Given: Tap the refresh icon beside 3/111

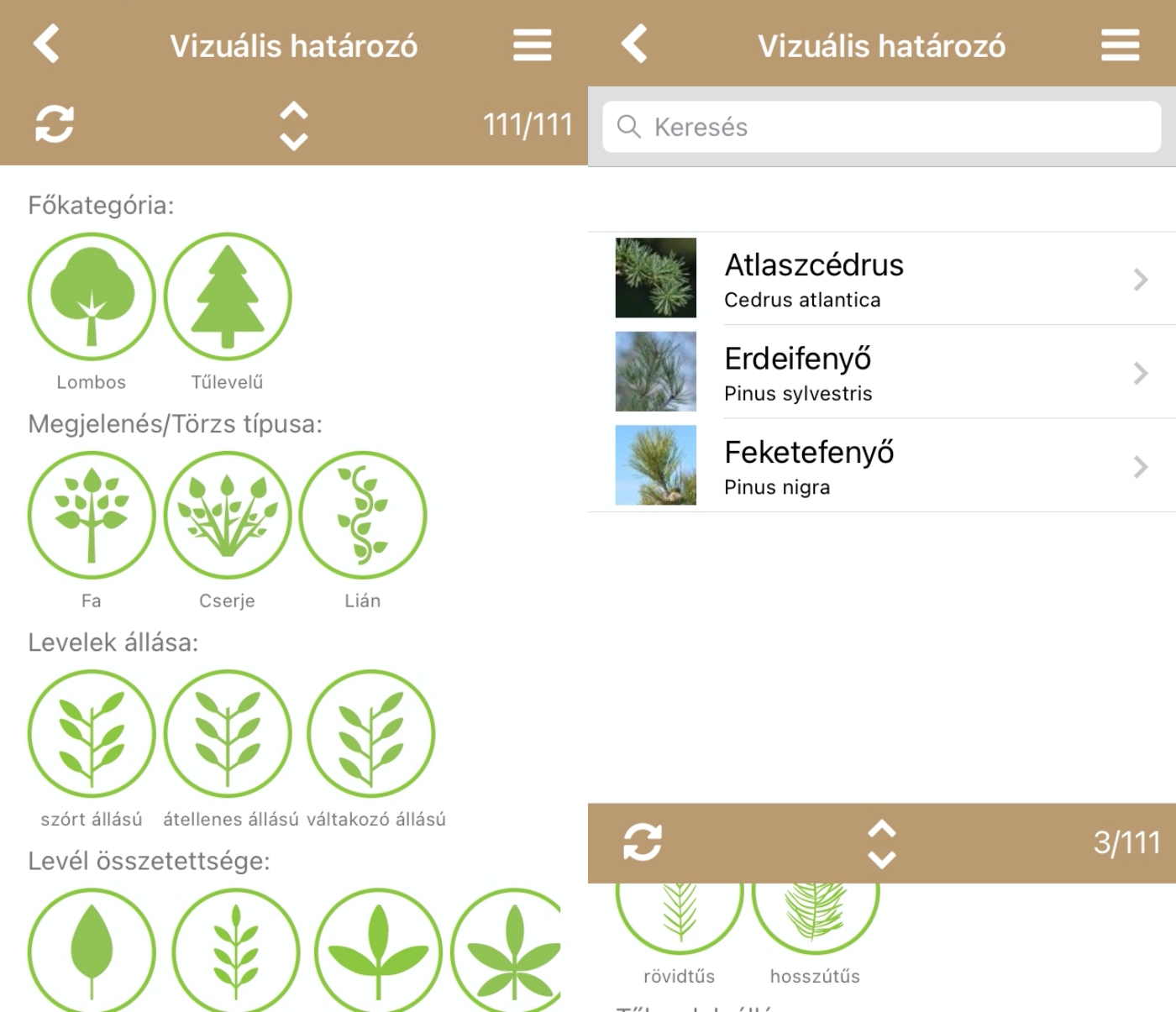Looking at the screenshot, I should (x=643, y=842).
